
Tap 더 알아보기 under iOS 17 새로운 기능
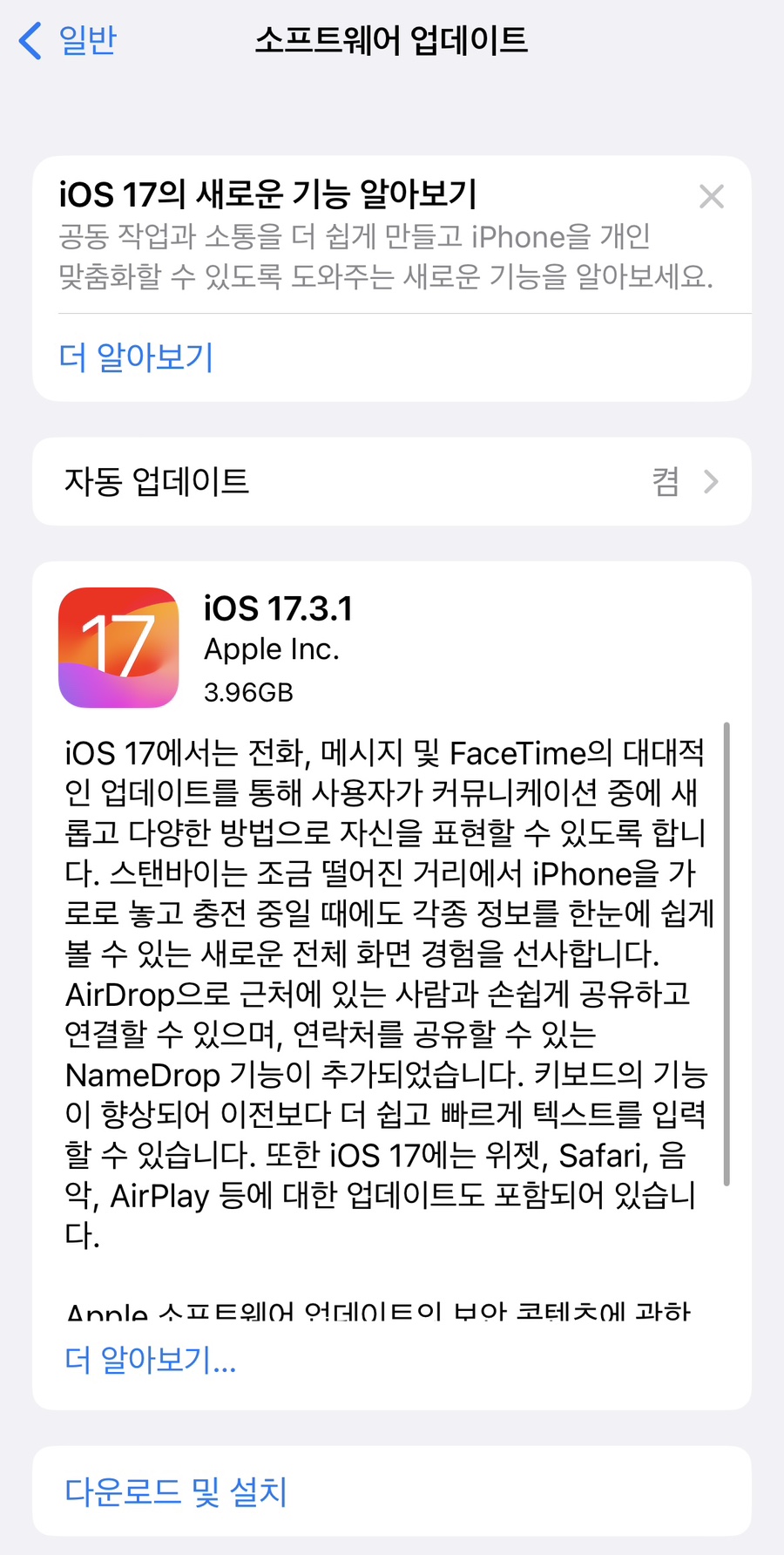(x=136, y=357)
